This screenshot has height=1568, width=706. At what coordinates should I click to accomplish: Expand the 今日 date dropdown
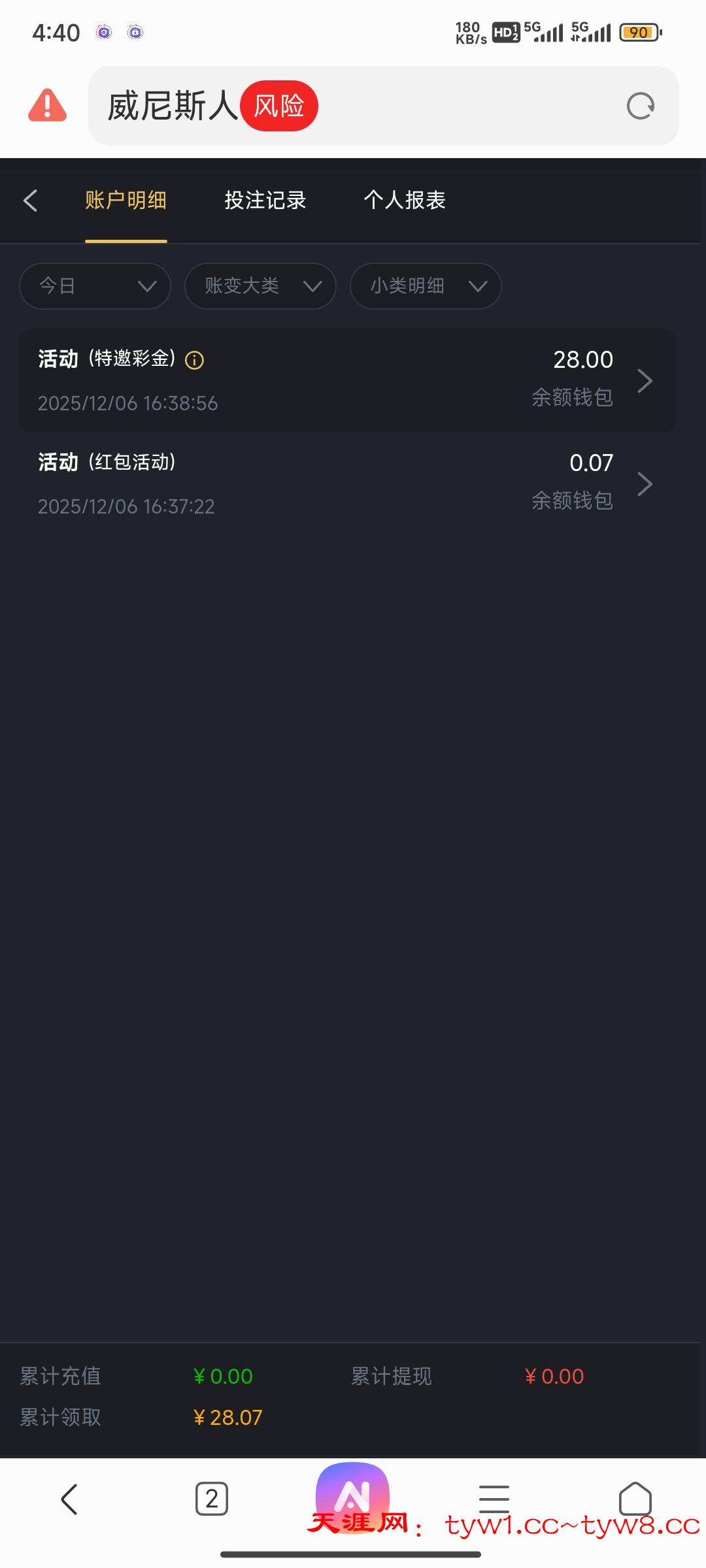(x=95, y=286)
